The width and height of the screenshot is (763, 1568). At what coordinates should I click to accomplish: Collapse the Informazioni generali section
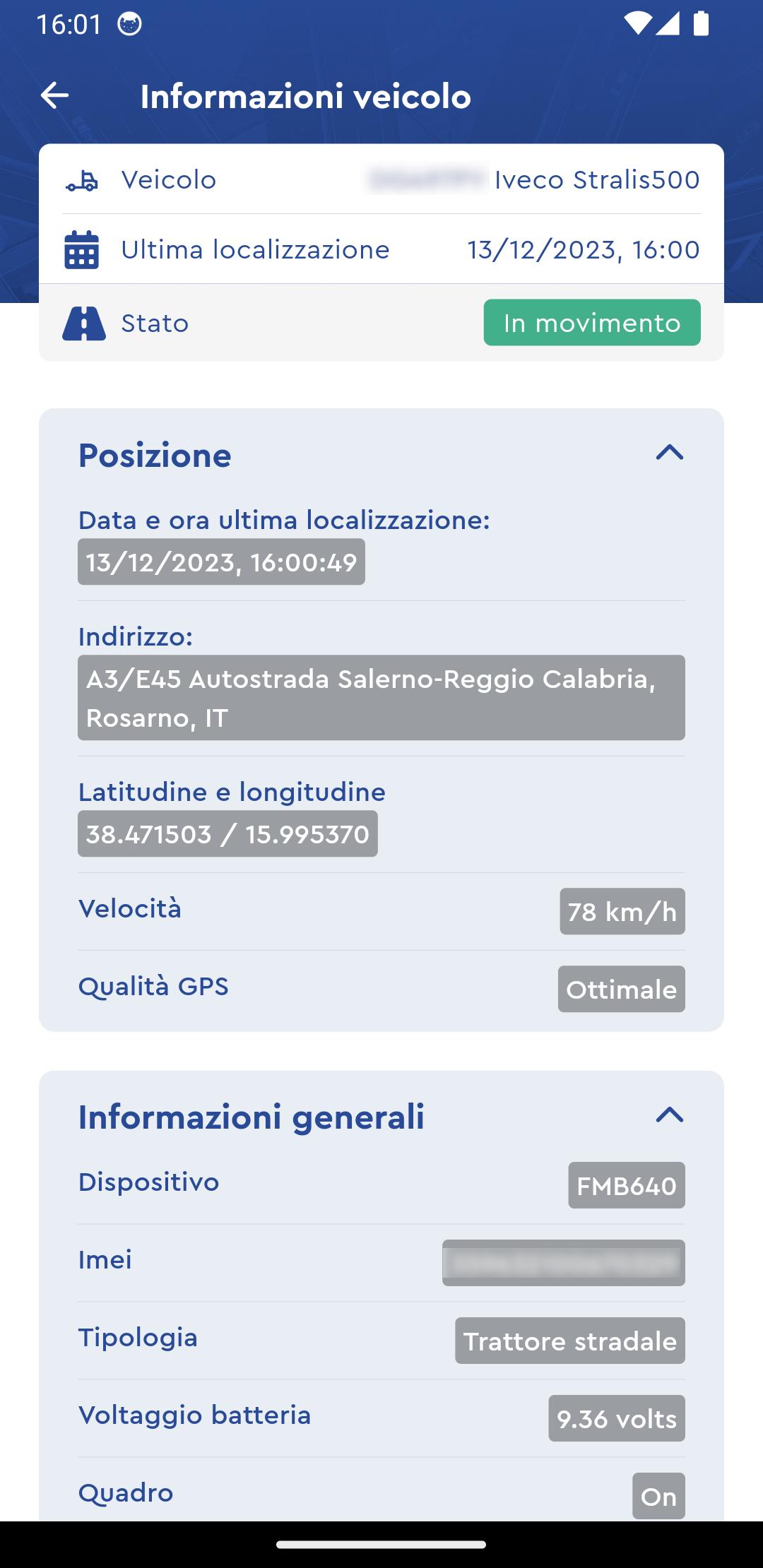[669, 1115]
